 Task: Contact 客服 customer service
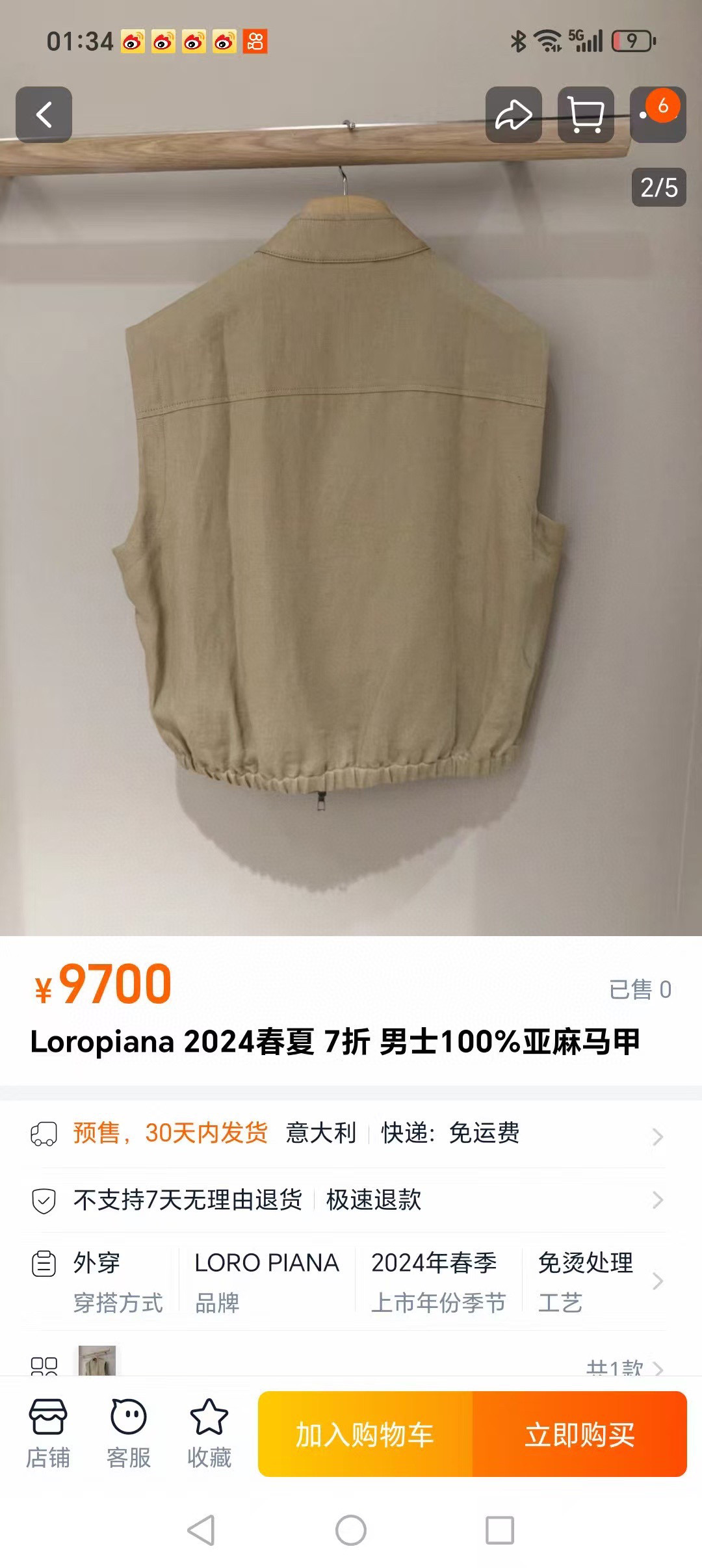[x=129, y=1433]
